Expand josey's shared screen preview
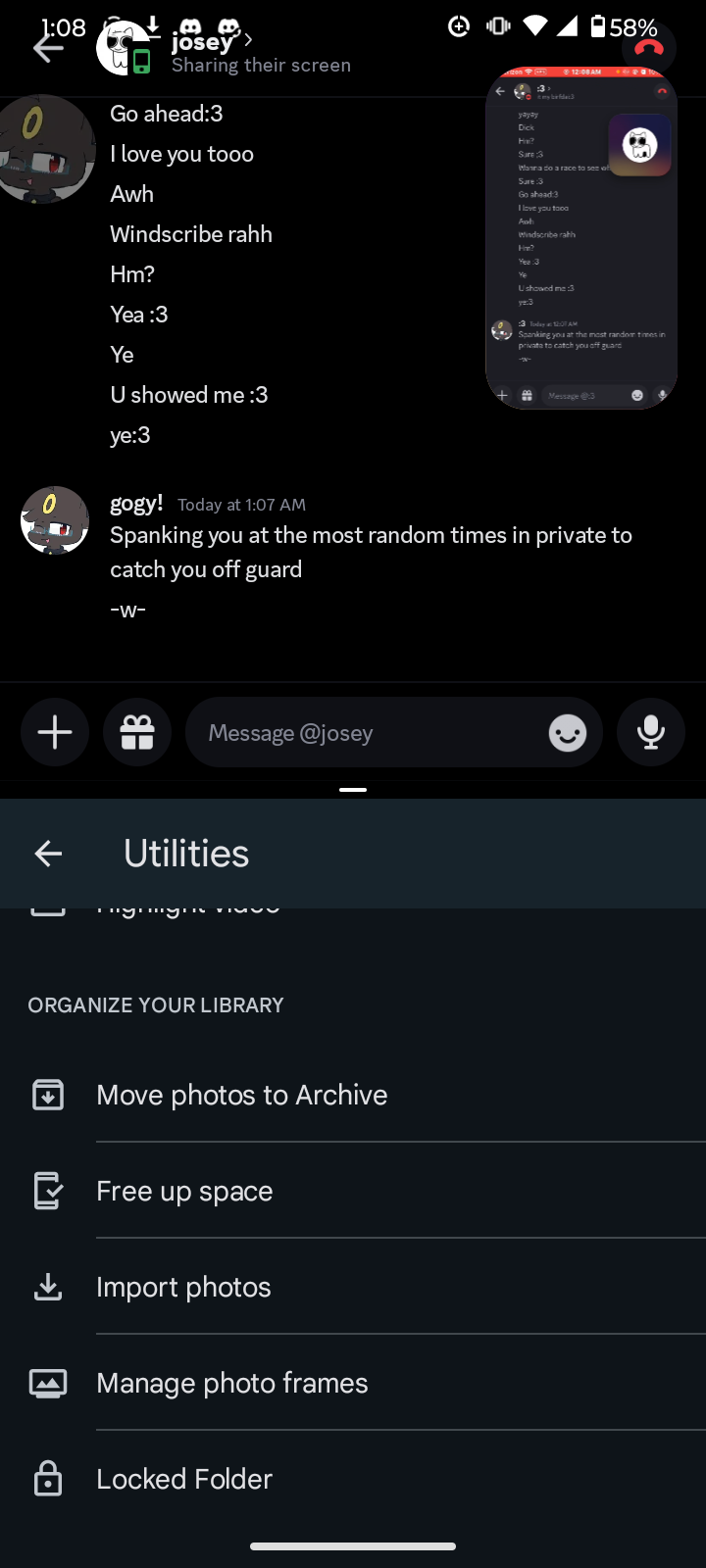The height and width of the screenshot is (1568, 706). tap(580, 238)
